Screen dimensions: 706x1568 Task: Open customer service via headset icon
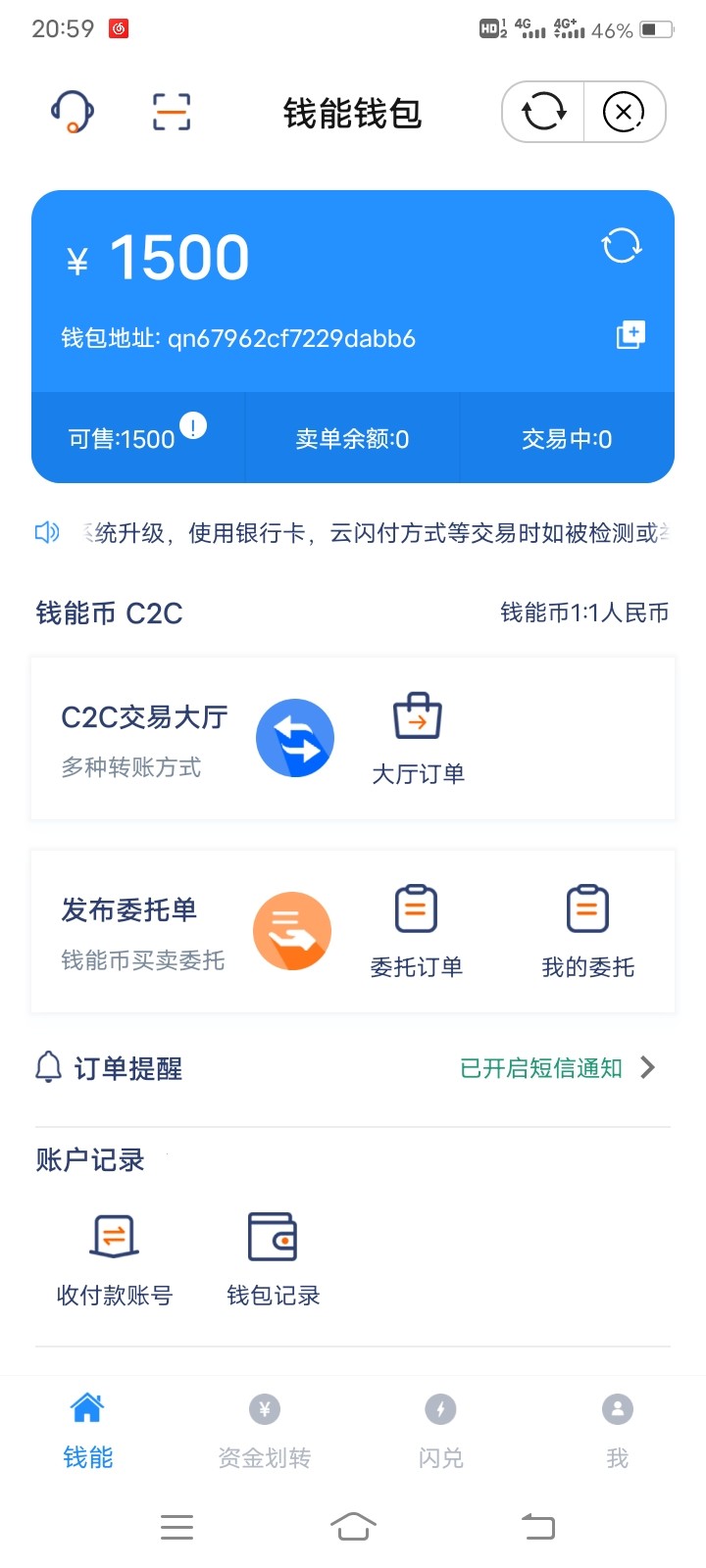click(72, 111)
